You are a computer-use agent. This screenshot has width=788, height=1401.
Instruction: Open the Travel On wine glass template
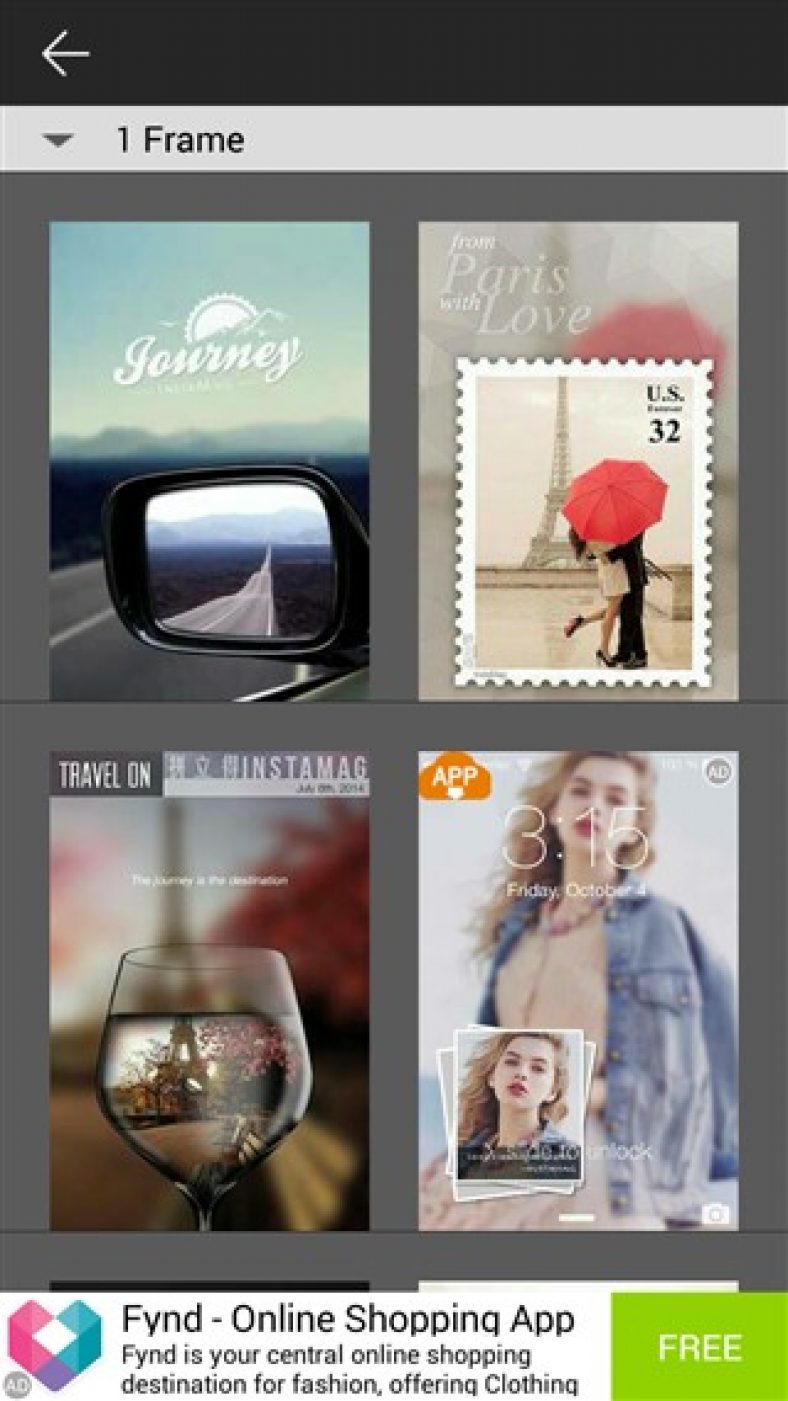coord(209,991)
